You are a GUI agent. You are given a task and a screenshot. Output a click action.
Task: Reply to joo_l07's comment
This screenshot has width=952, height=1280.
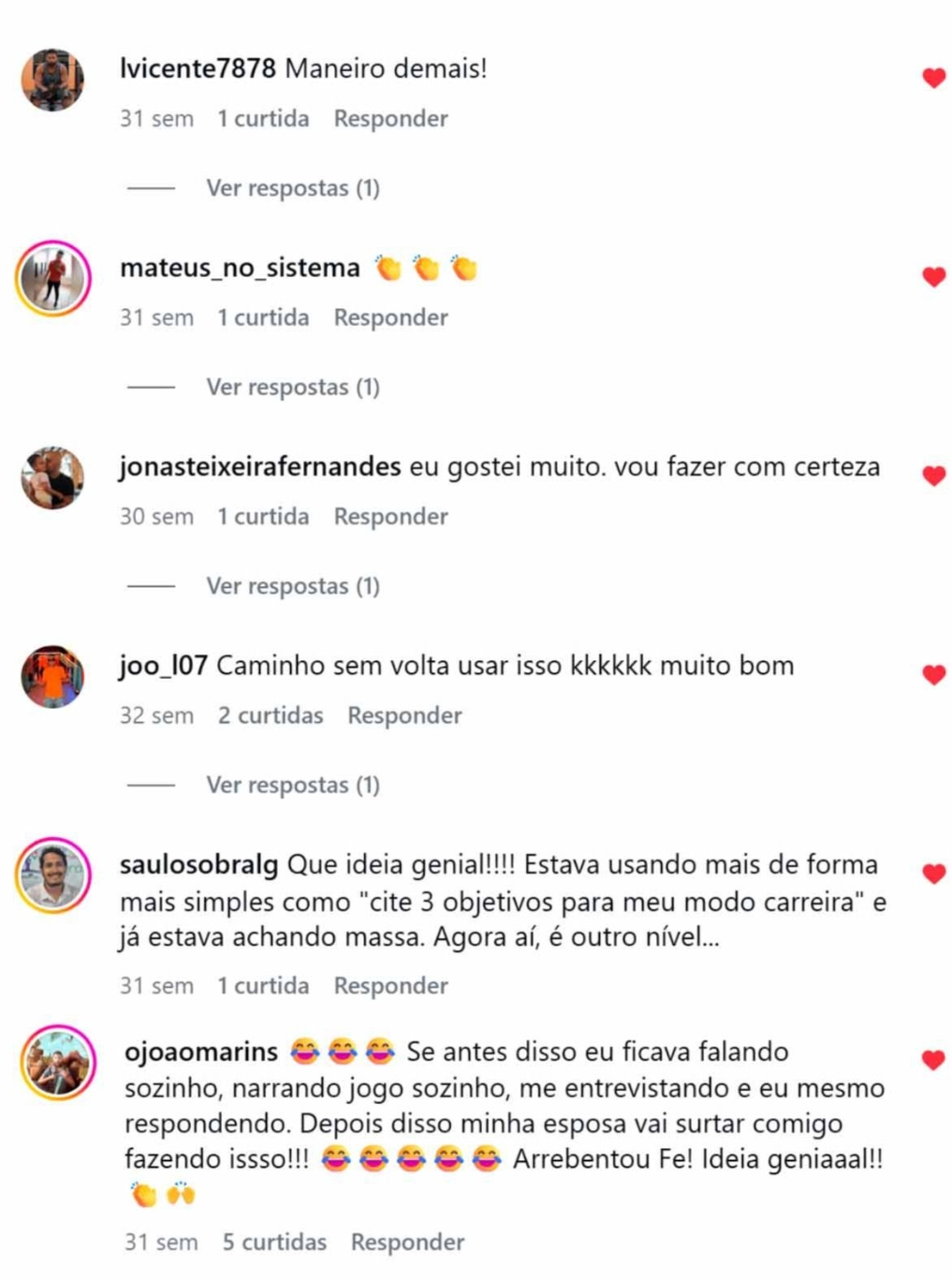pos(404,716)
